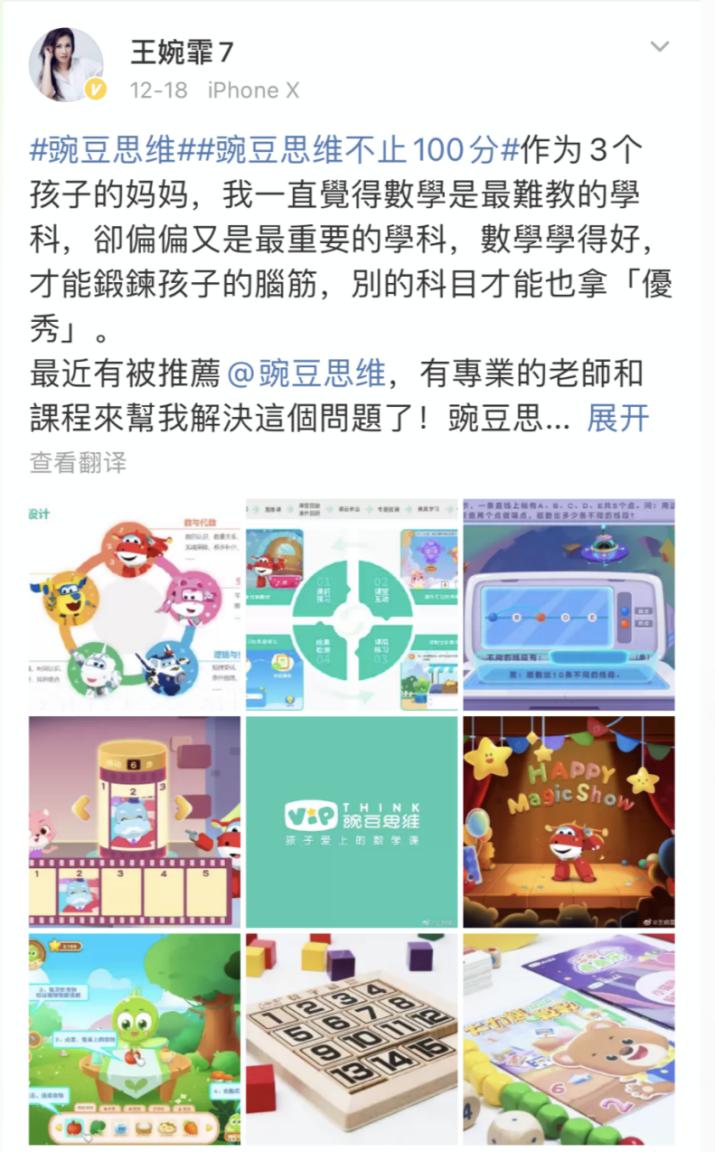The image size is (715, 1152).
Task: Open the green four-quadrant course flow image
Action: tap(351, 604)
